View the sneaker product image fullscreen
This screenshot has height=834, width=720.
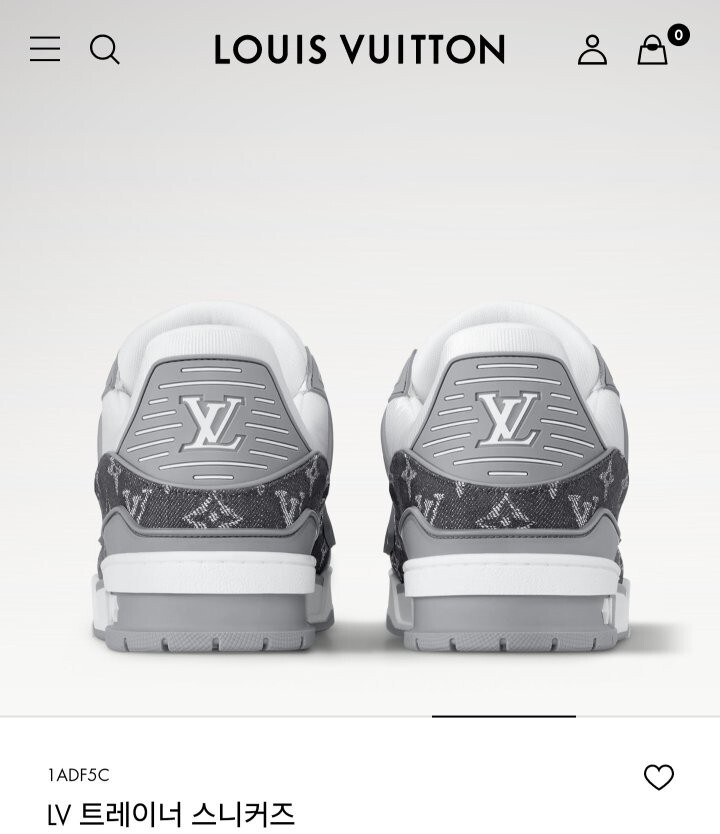coord(360,470)
